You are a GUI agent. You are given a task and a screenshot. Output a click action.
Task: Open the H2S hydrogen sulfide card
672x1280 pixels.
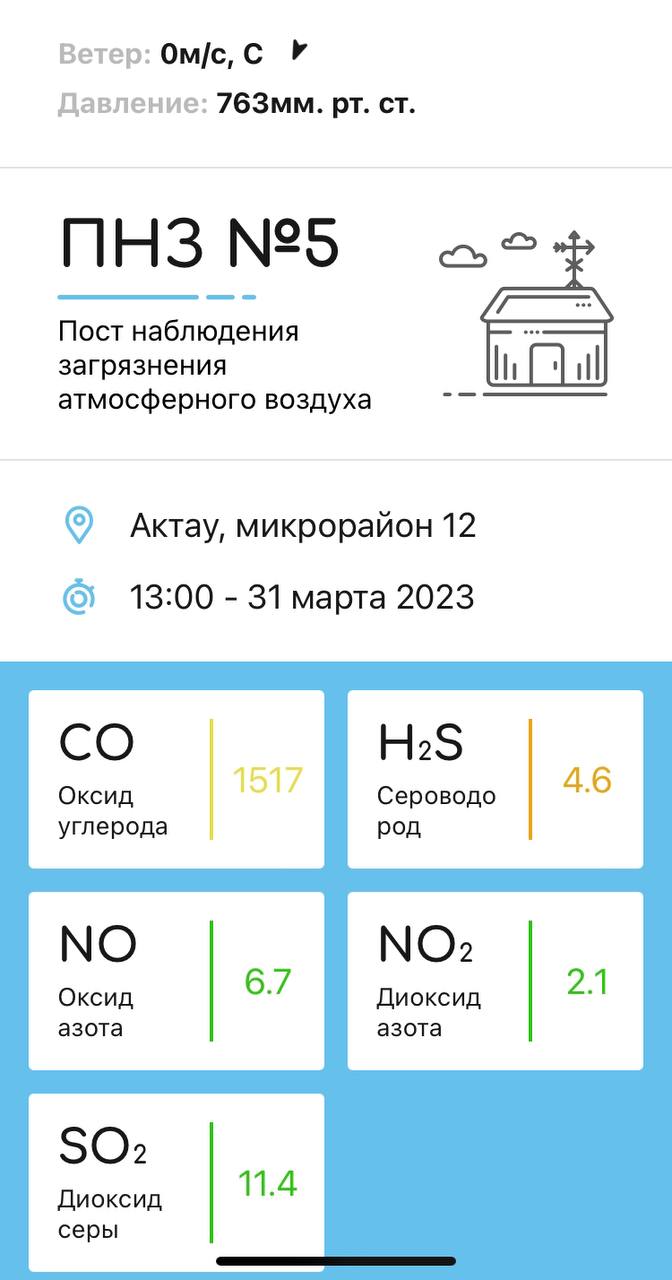pyautogui.click(x=495, y=779)
